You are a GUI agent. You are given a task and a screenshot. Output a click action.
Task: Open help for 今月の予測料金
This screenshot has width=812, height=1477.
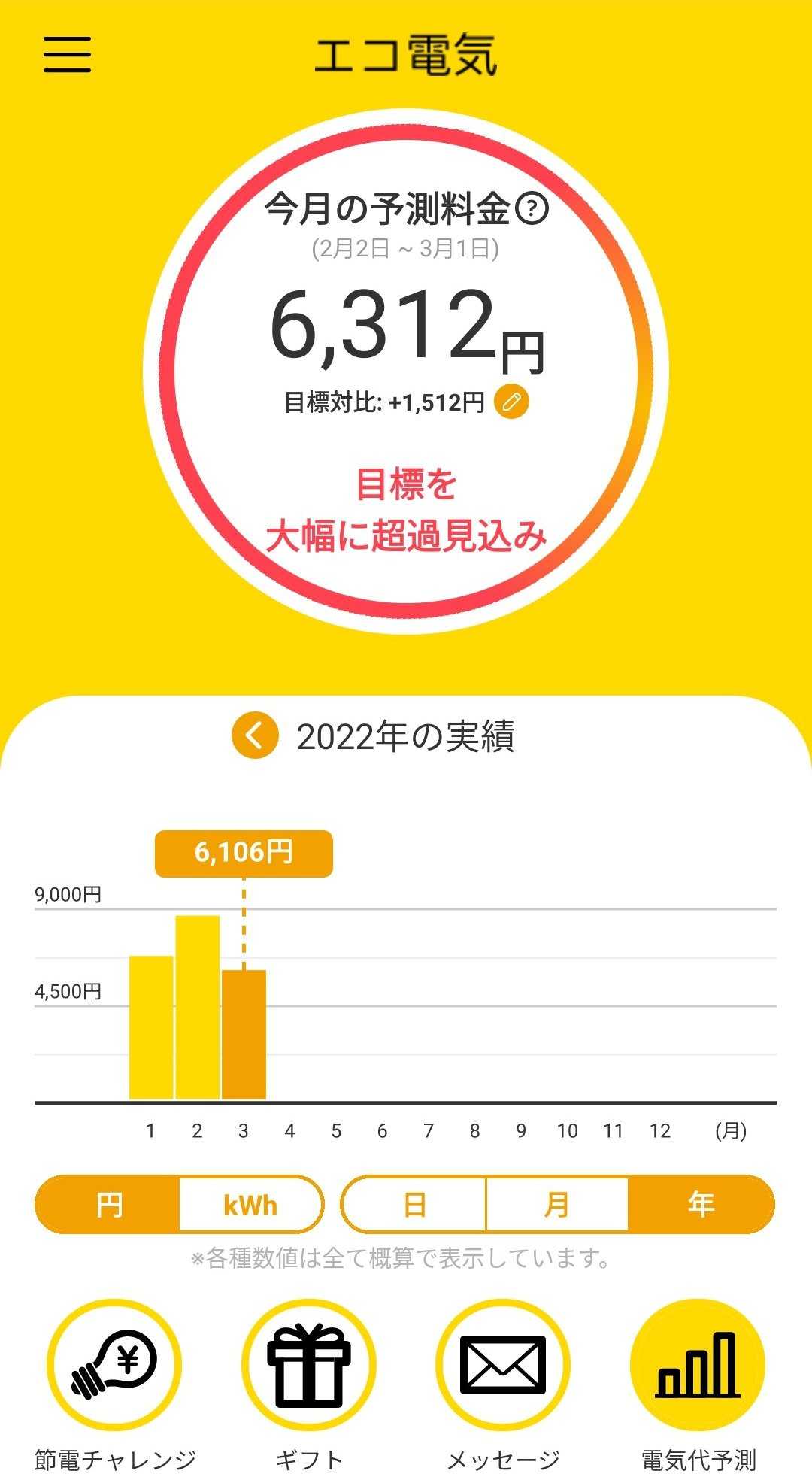(532, 208)
